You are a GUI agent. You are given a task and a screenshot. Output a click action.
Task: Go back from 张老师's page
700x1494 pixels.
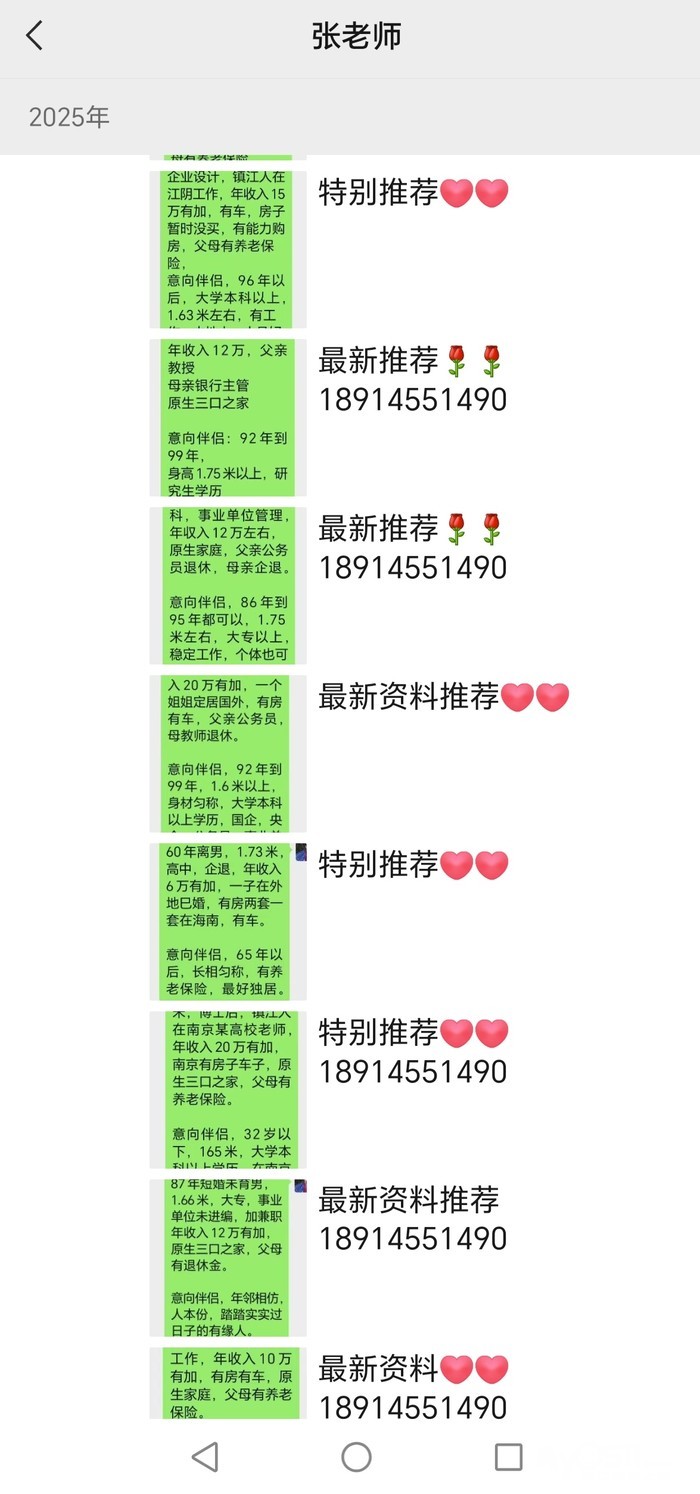[35, 37]
